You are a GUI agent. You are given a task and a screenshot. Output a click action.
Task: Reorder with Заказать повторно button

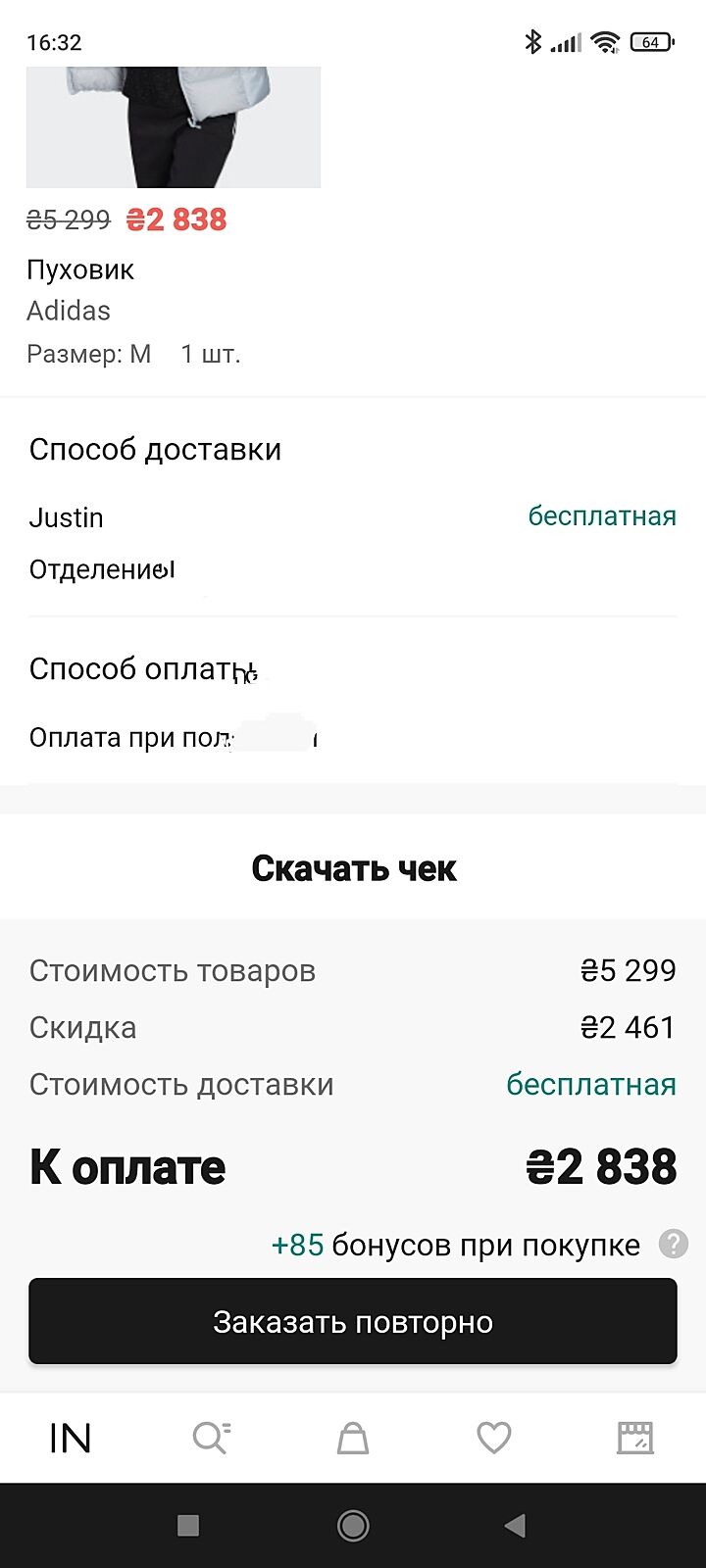click(x=353, y=1321)
